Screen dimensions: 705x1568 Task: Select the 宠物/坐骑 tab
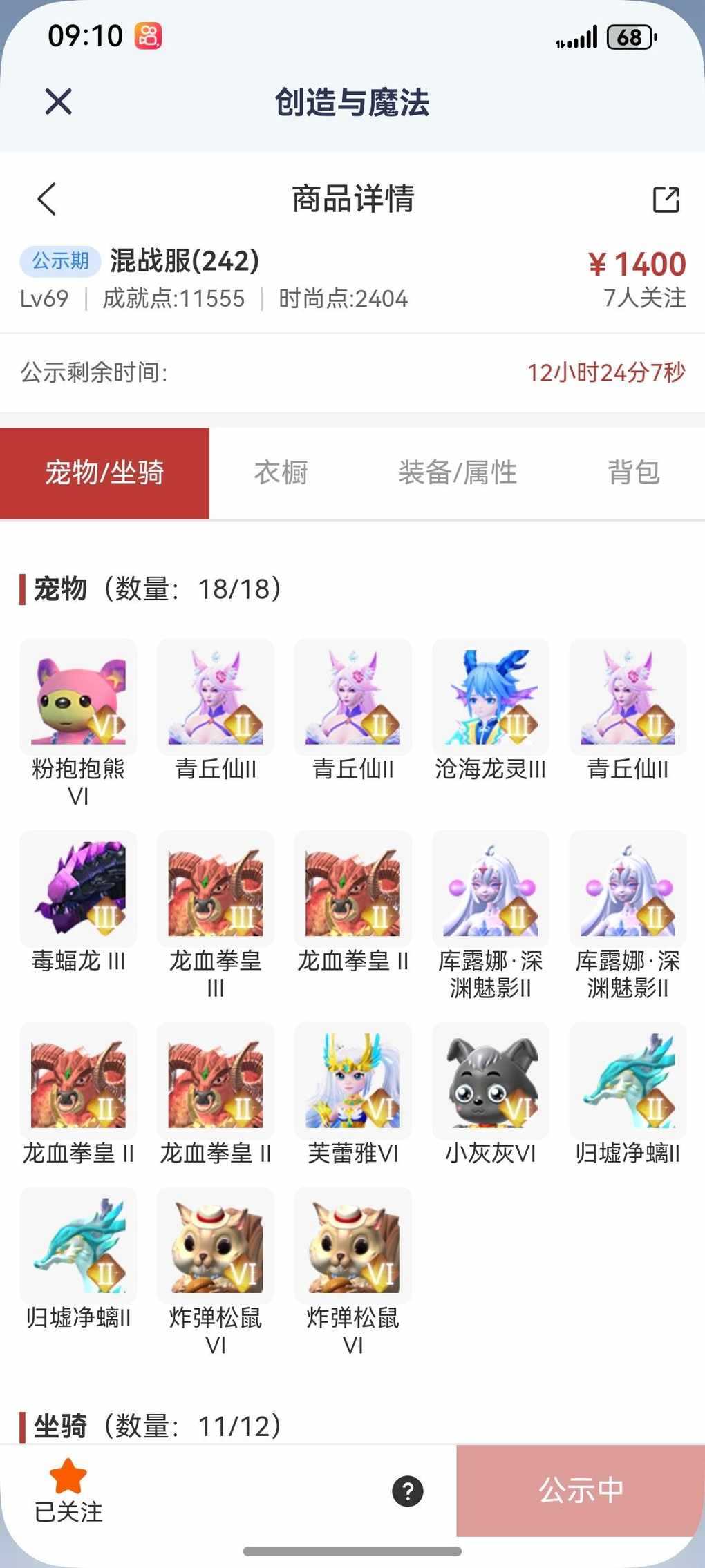pos(104,473)
